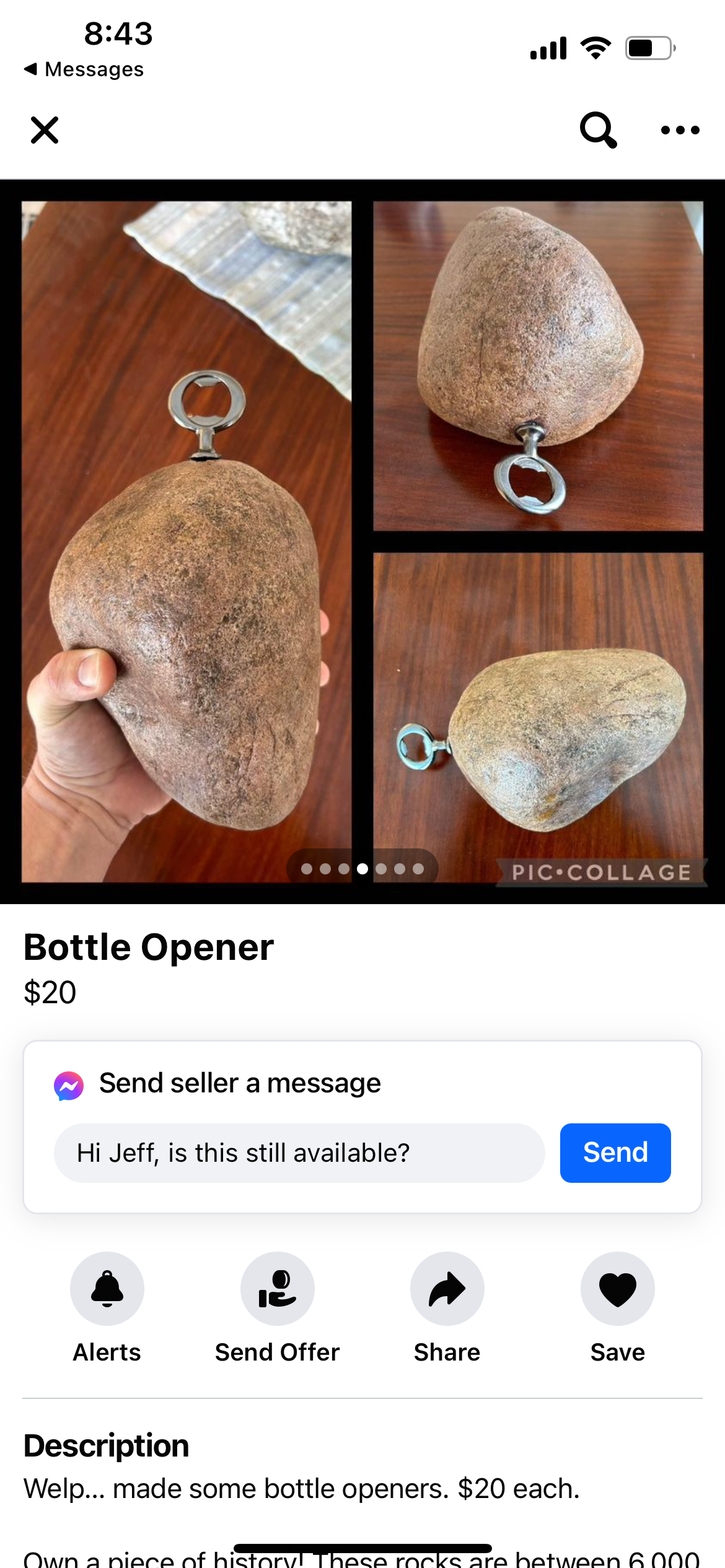This screenshot has height=1568, width=725.
Task: Share this Bottle Opener listing
Action: [x=447, y=1289]
